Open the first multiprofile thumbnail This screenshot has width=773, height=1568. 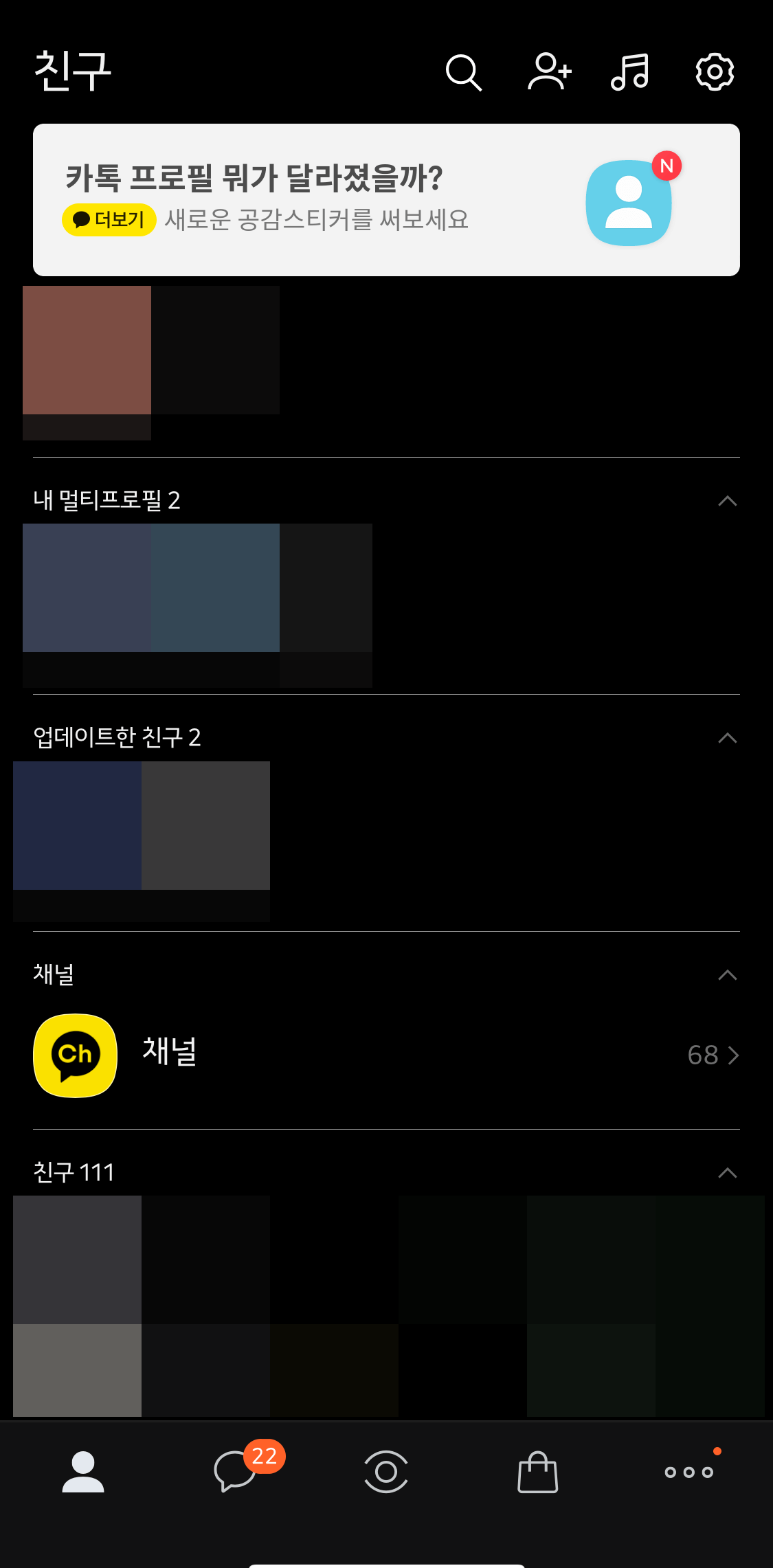coord(87,587)
